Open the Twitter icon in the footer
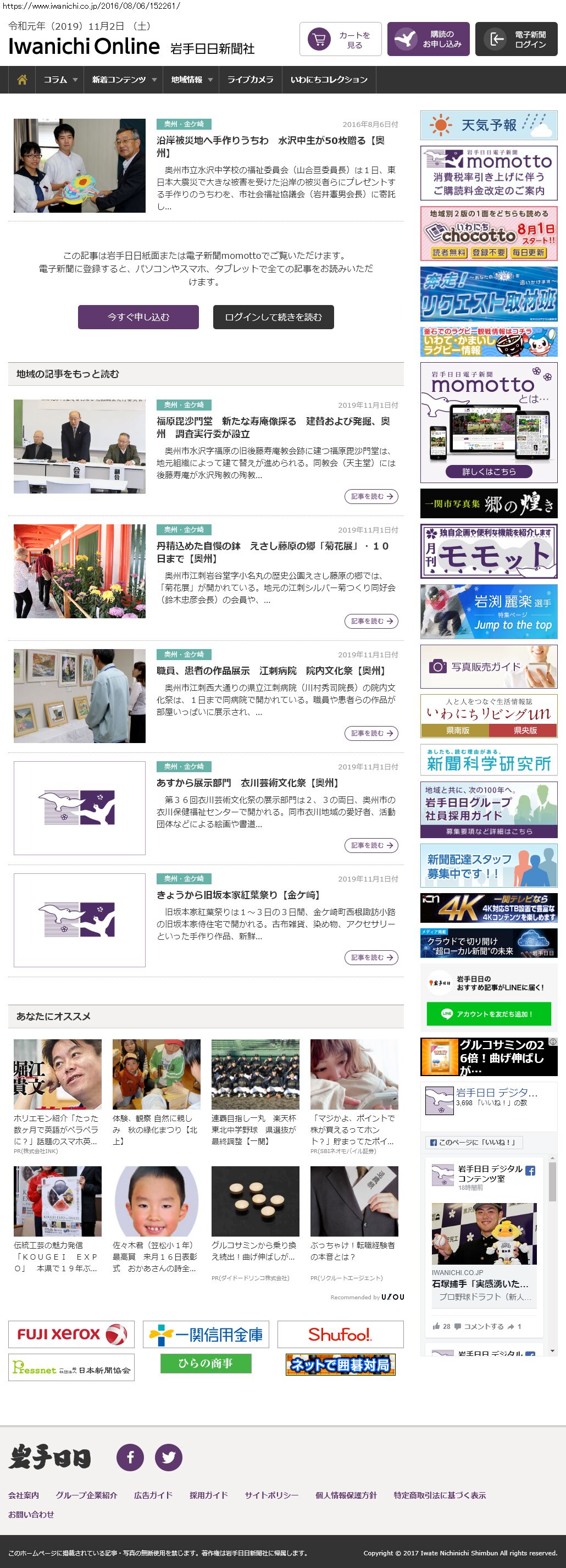This screenshot has width=566, height=1568. tap(169, 1457)
